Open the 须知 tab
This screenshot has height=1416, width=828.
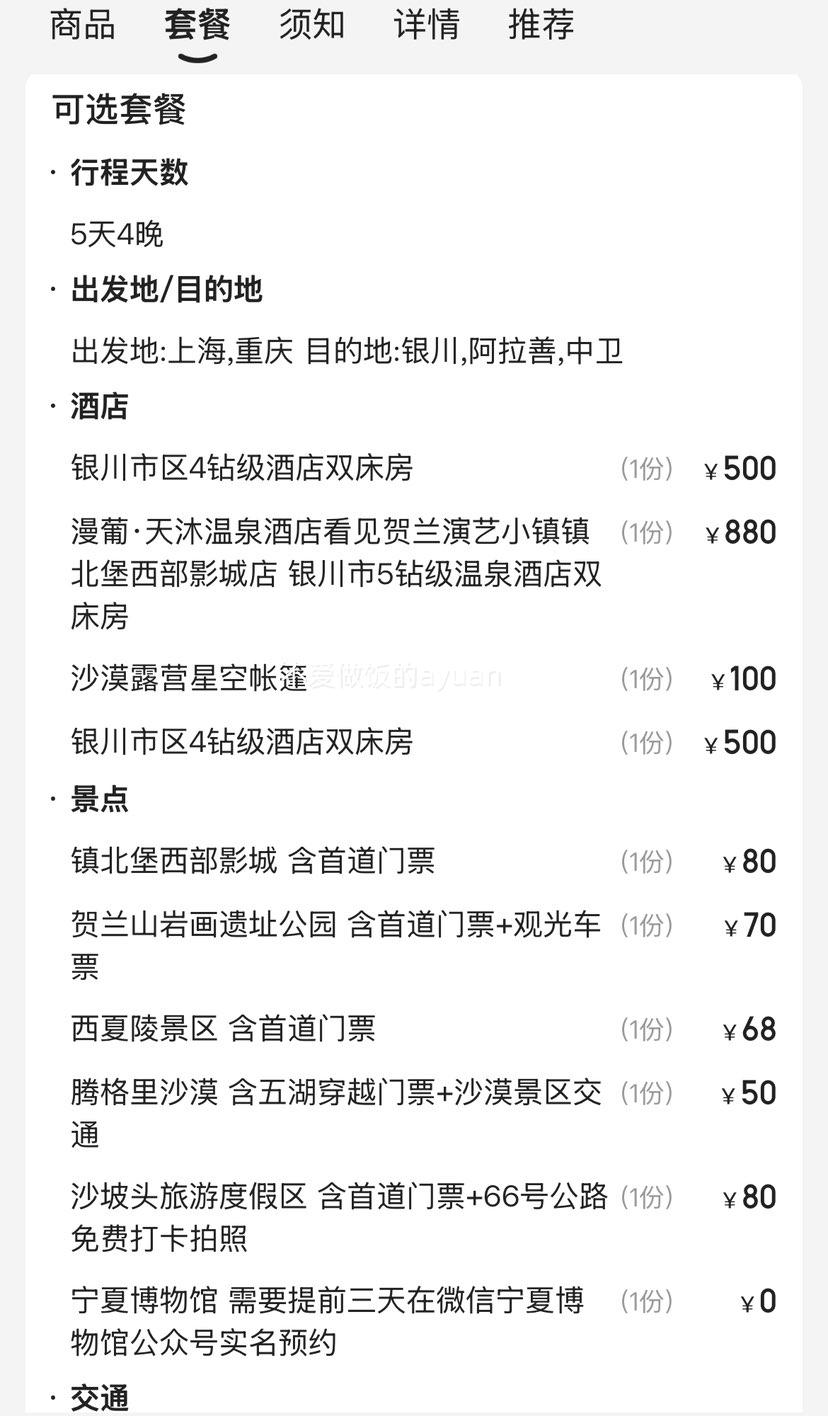point(312,24)
